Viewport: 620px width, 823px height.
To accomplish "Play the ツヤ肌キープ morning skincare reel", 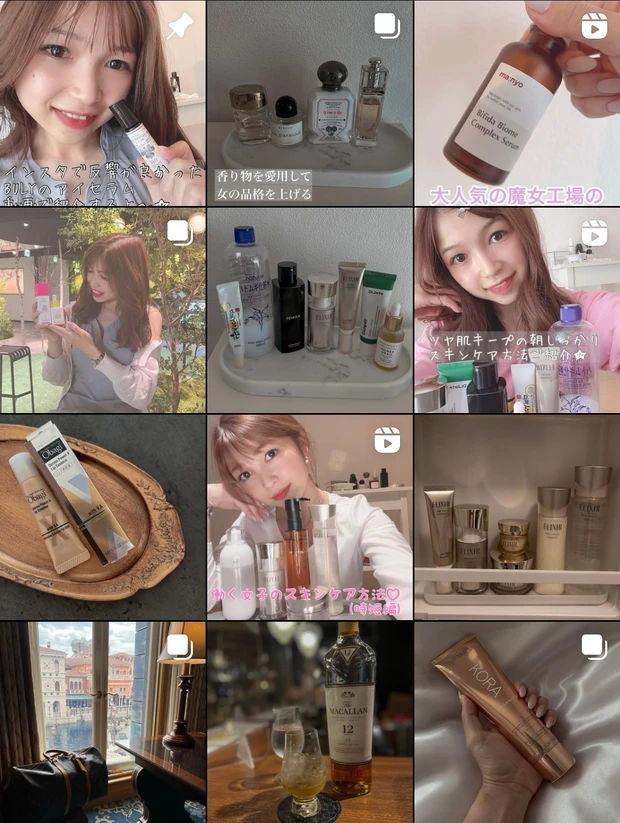I will [x=517, y=310].
